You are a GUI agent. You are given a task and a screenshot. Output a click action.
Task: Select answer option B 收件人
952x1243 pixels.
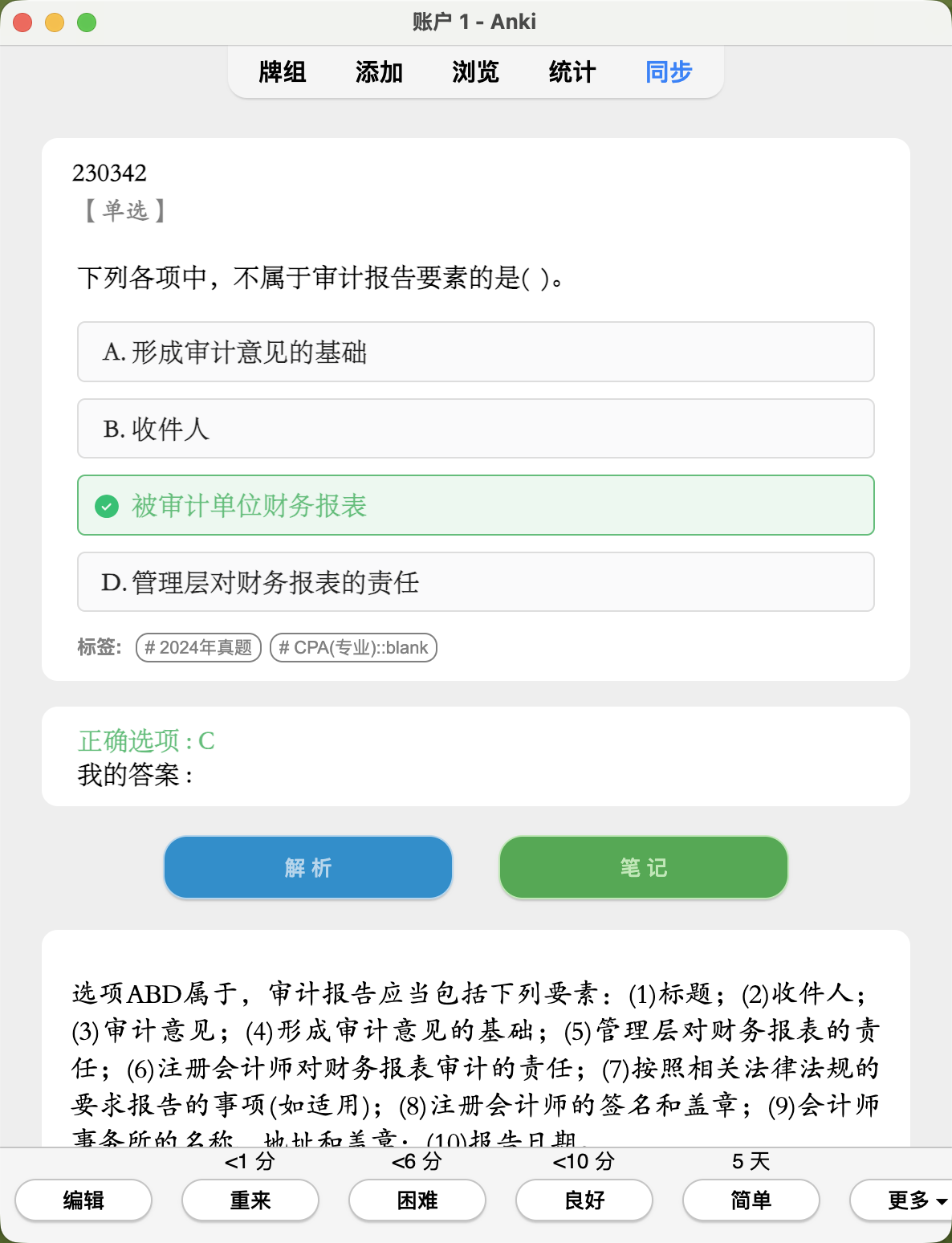pyautogui.click(x=475, y=428)
